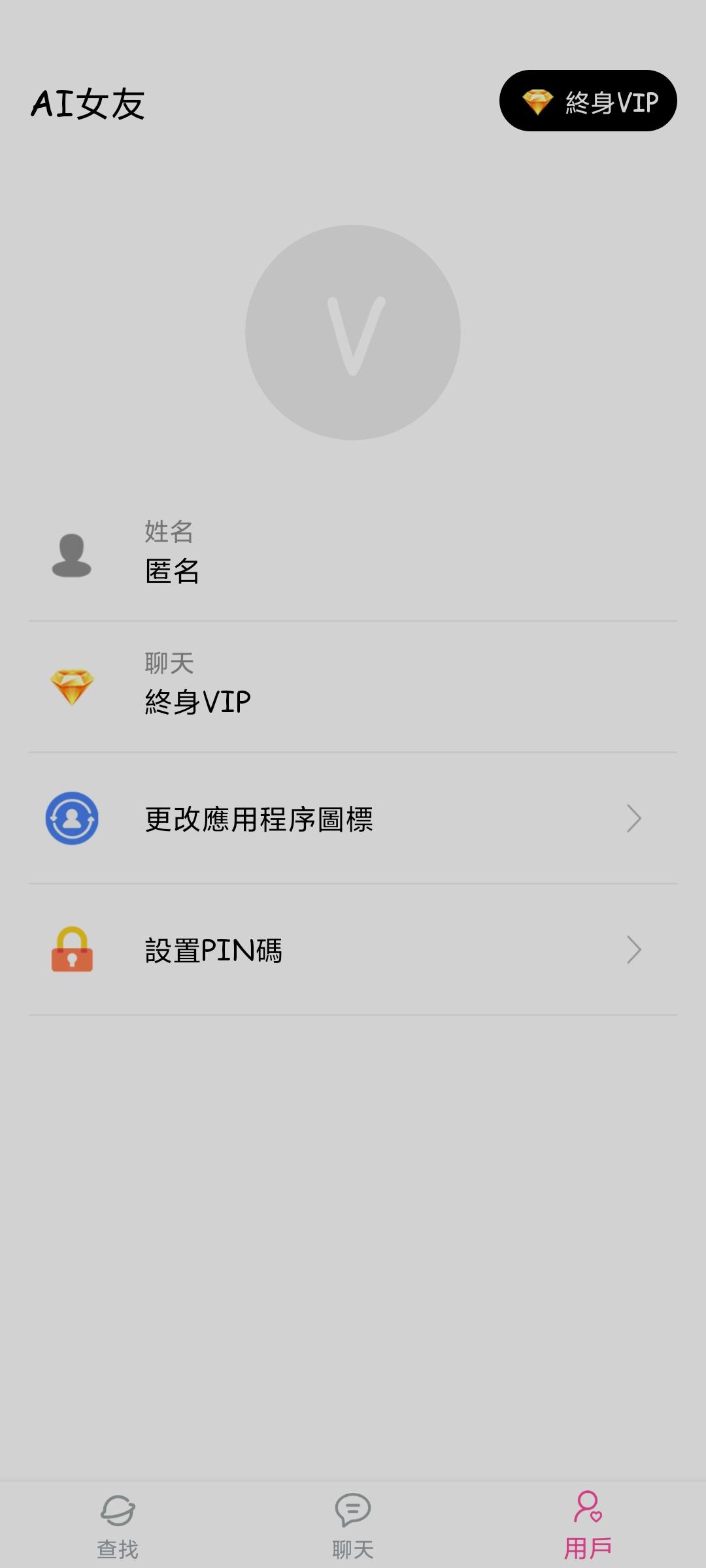Tap the diamond icon next to 聊天 VIP row
The width and height of the screenshot is (706, 1568).
(71, 687)
